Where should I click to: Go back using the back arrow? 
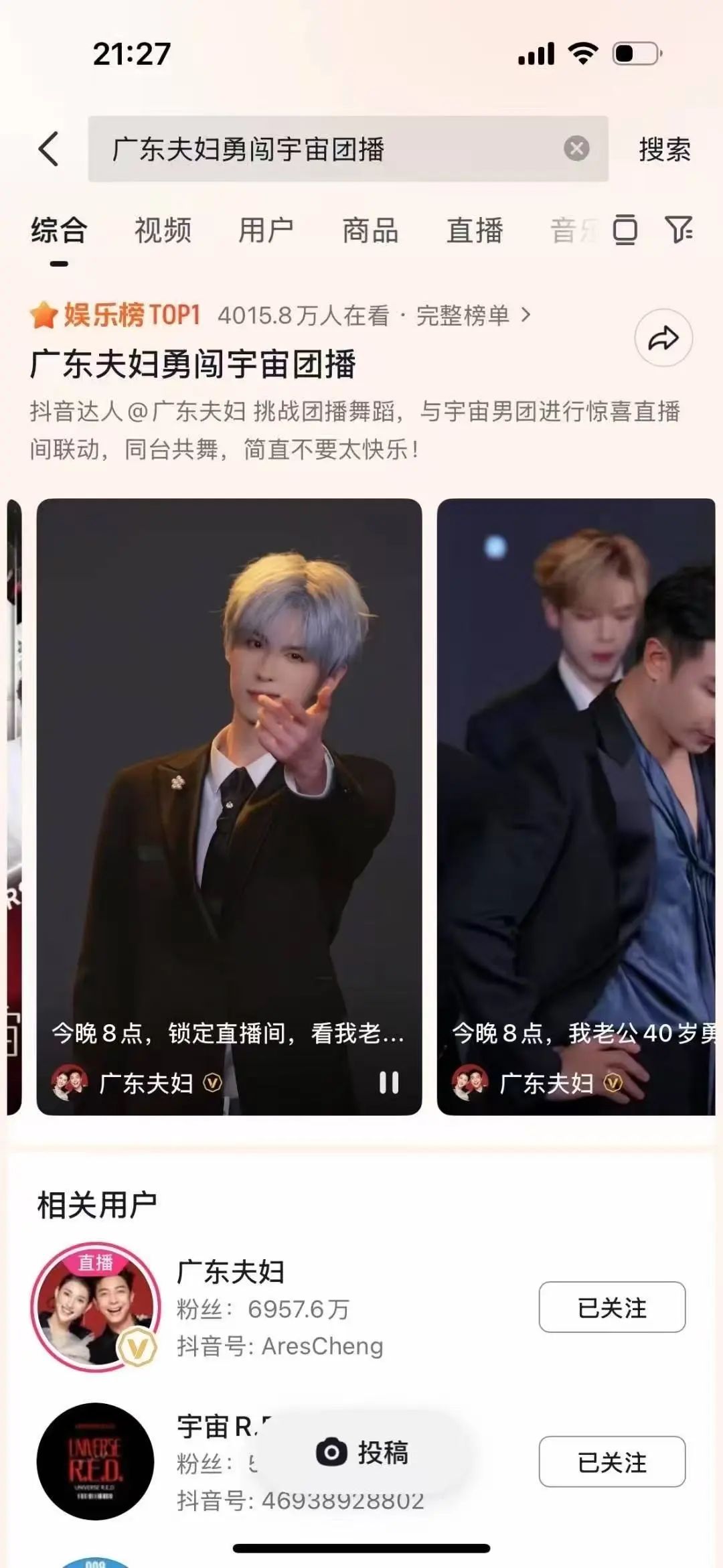[49, 149]
